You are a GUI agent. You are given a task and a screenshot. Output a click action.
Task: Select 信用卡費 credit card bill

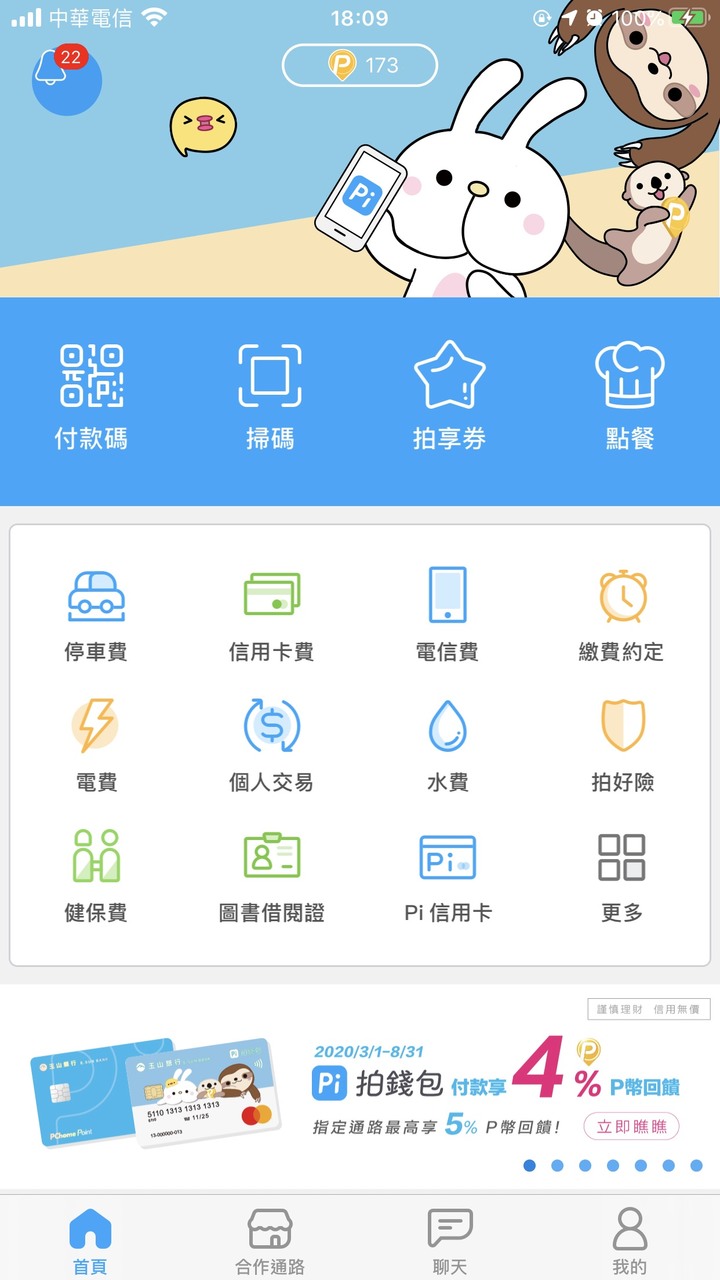click(271, 615)
